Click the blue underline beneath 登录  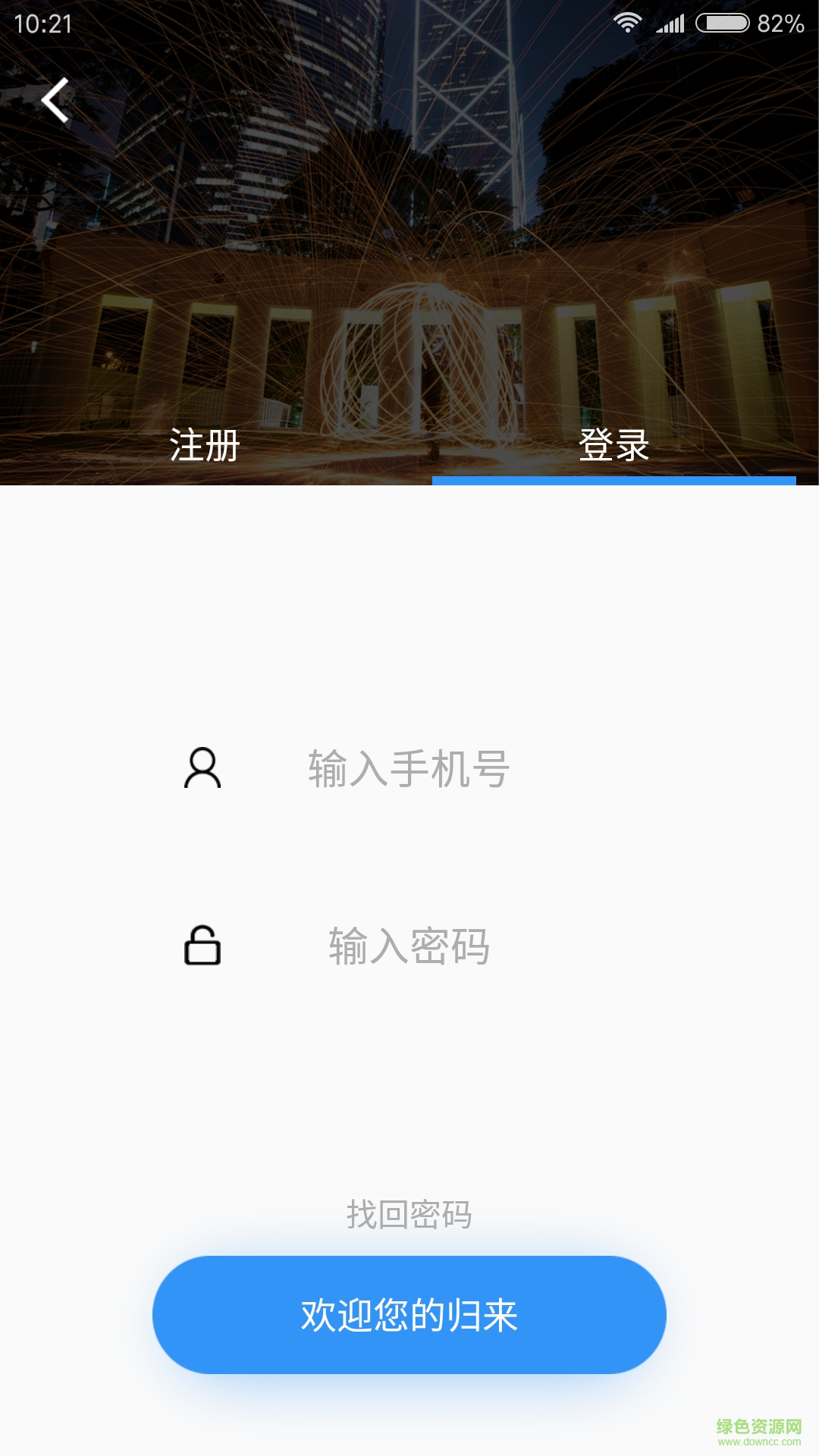click(614, 480)
